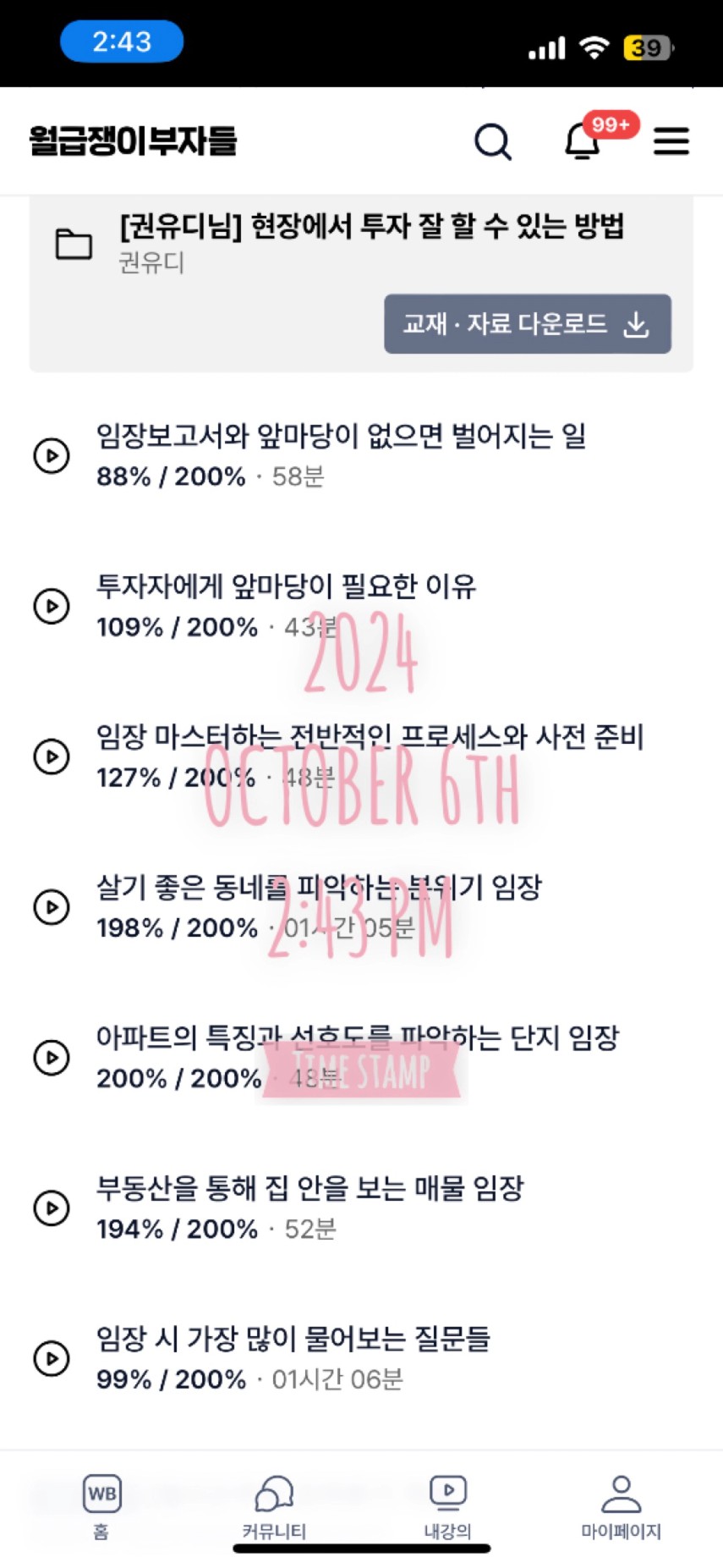This screenshot has height=1568, width=723.
Task: Play lecture 아파트의 특징과 선호도를 파악하는 단지 임장
Action: 52,1058
